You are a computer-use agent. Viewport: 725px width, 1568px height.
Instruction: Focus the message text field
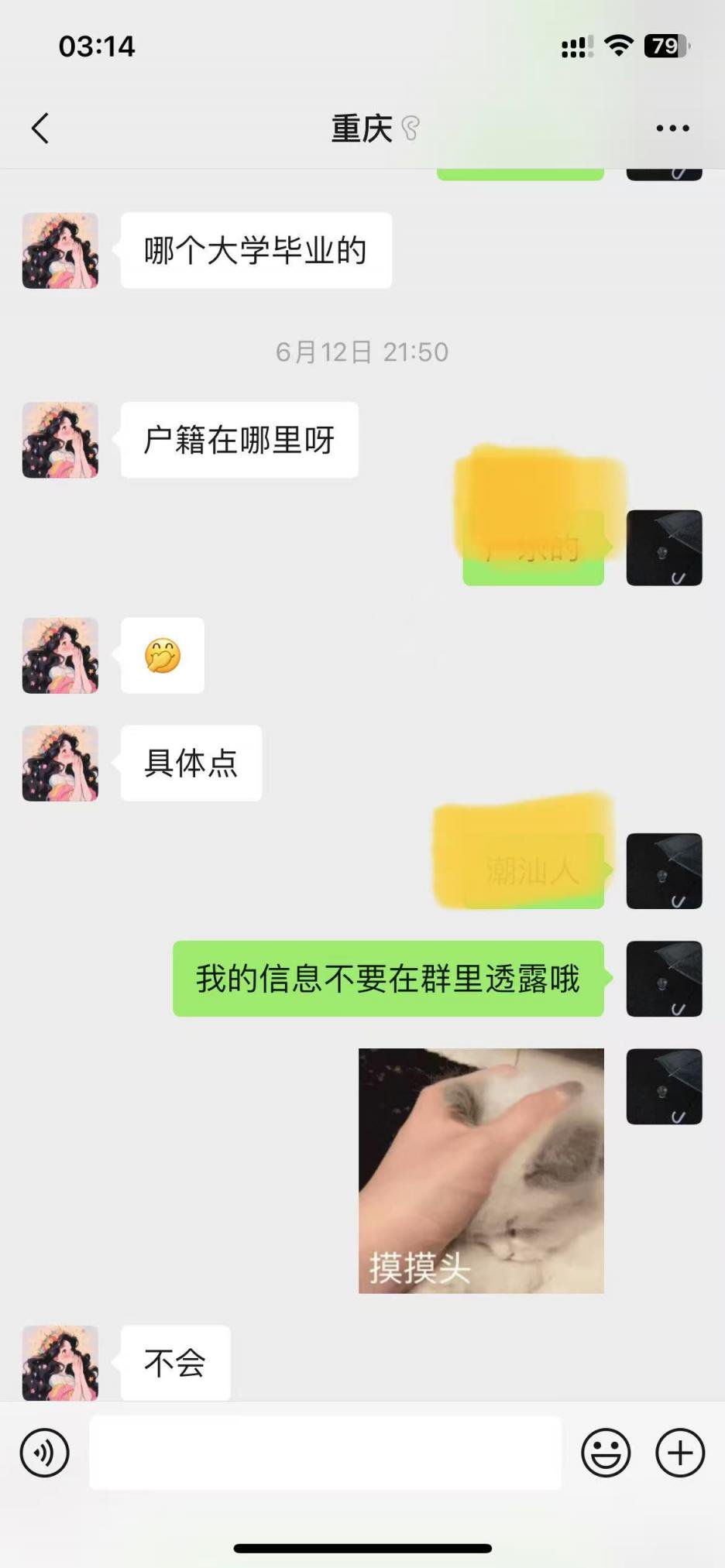coord(325,1453)
